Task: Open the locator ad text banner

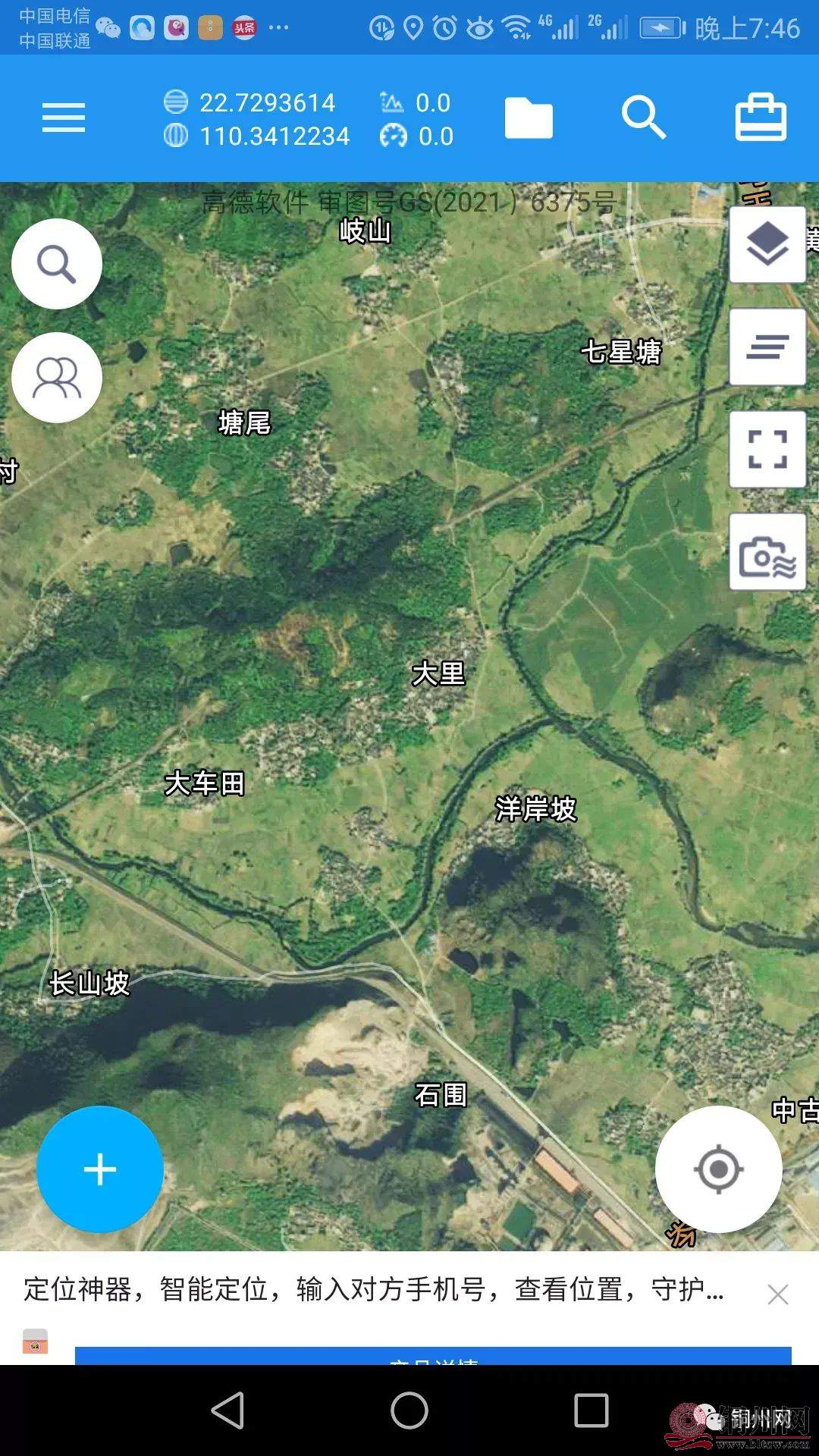Action: pyautogui.click(x=373, y=1290)
